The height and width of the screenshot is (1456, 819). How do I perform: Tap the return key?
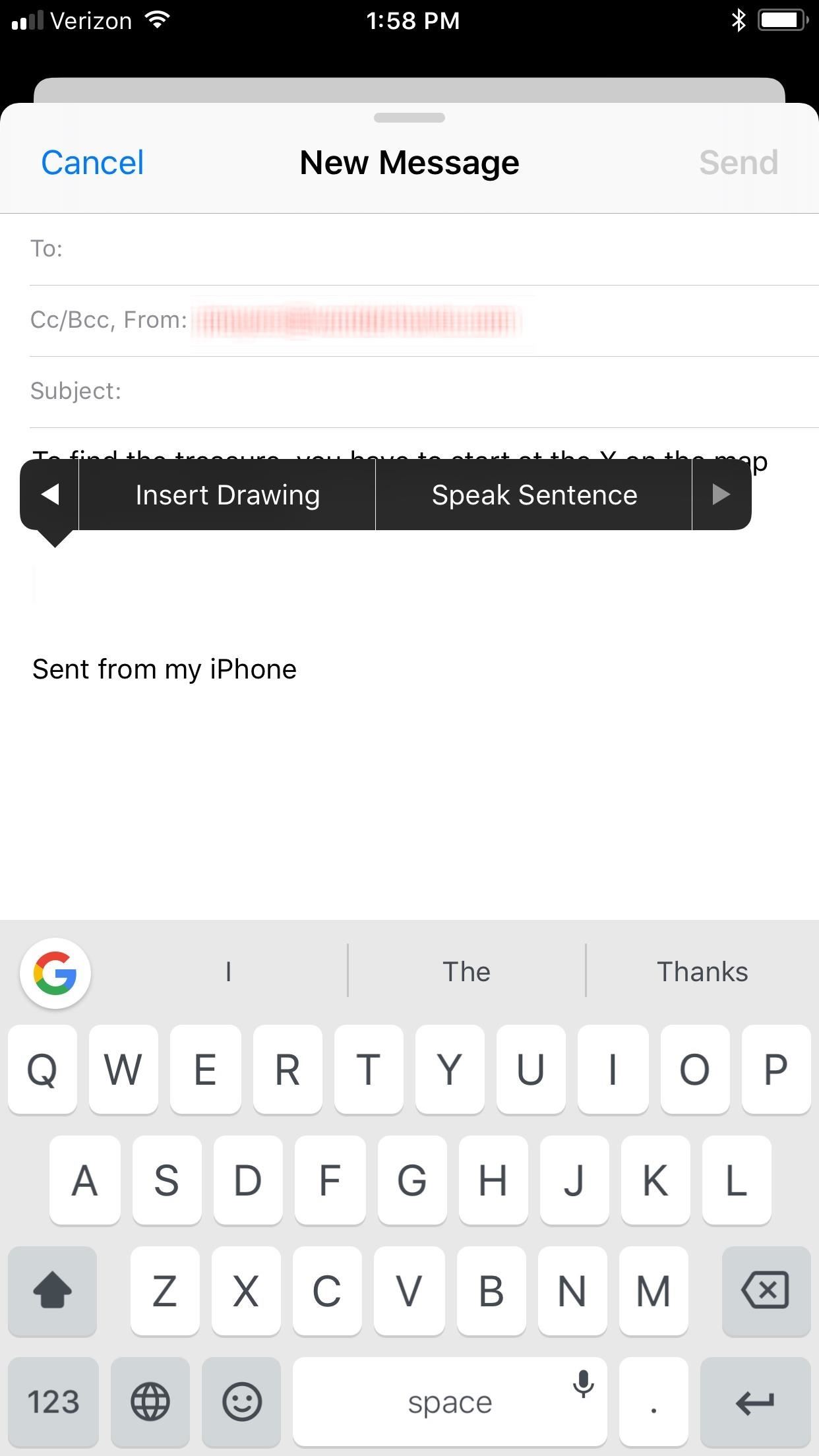point(755,1401)
